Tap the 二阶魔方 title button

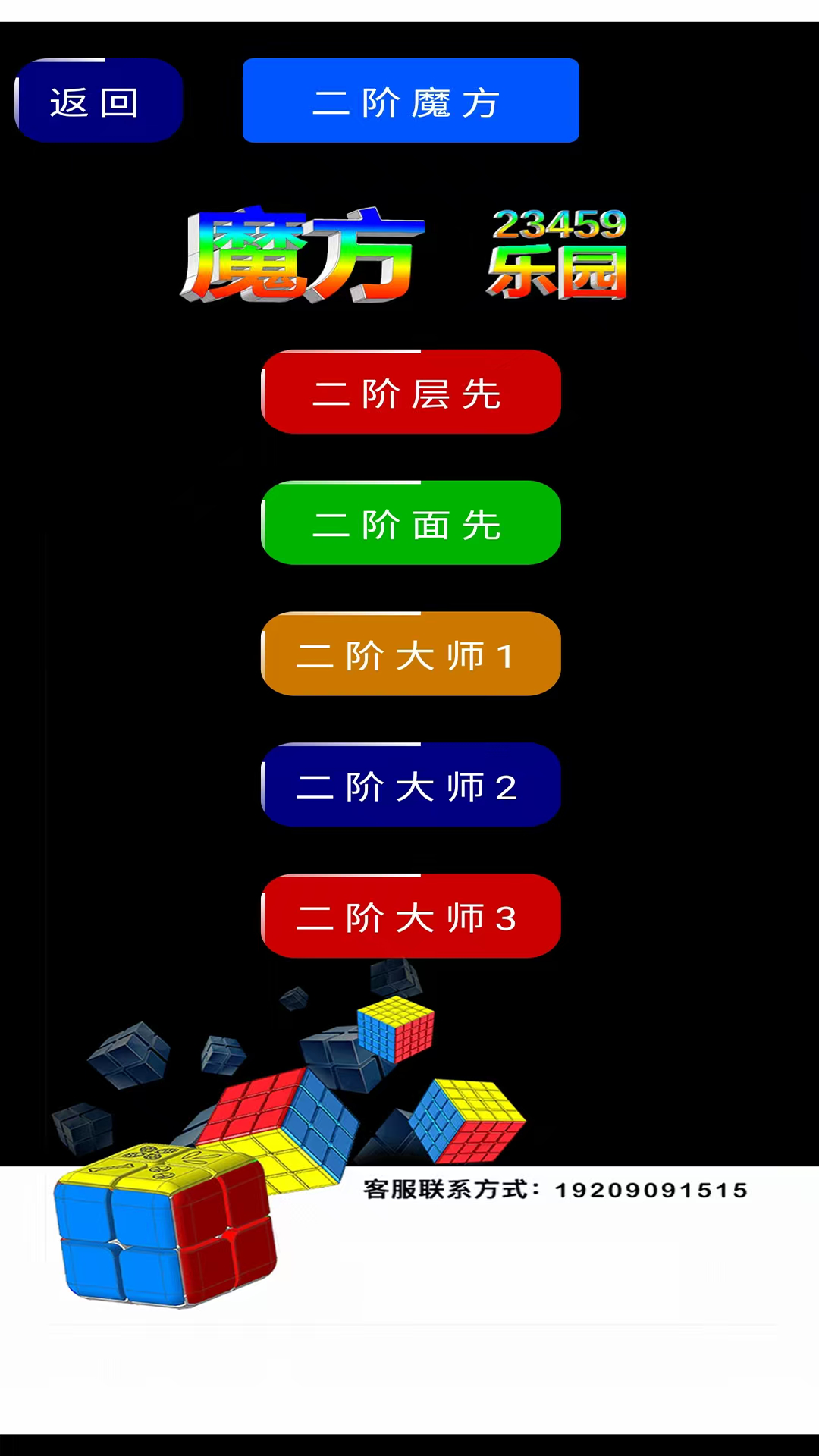[410, 100]
